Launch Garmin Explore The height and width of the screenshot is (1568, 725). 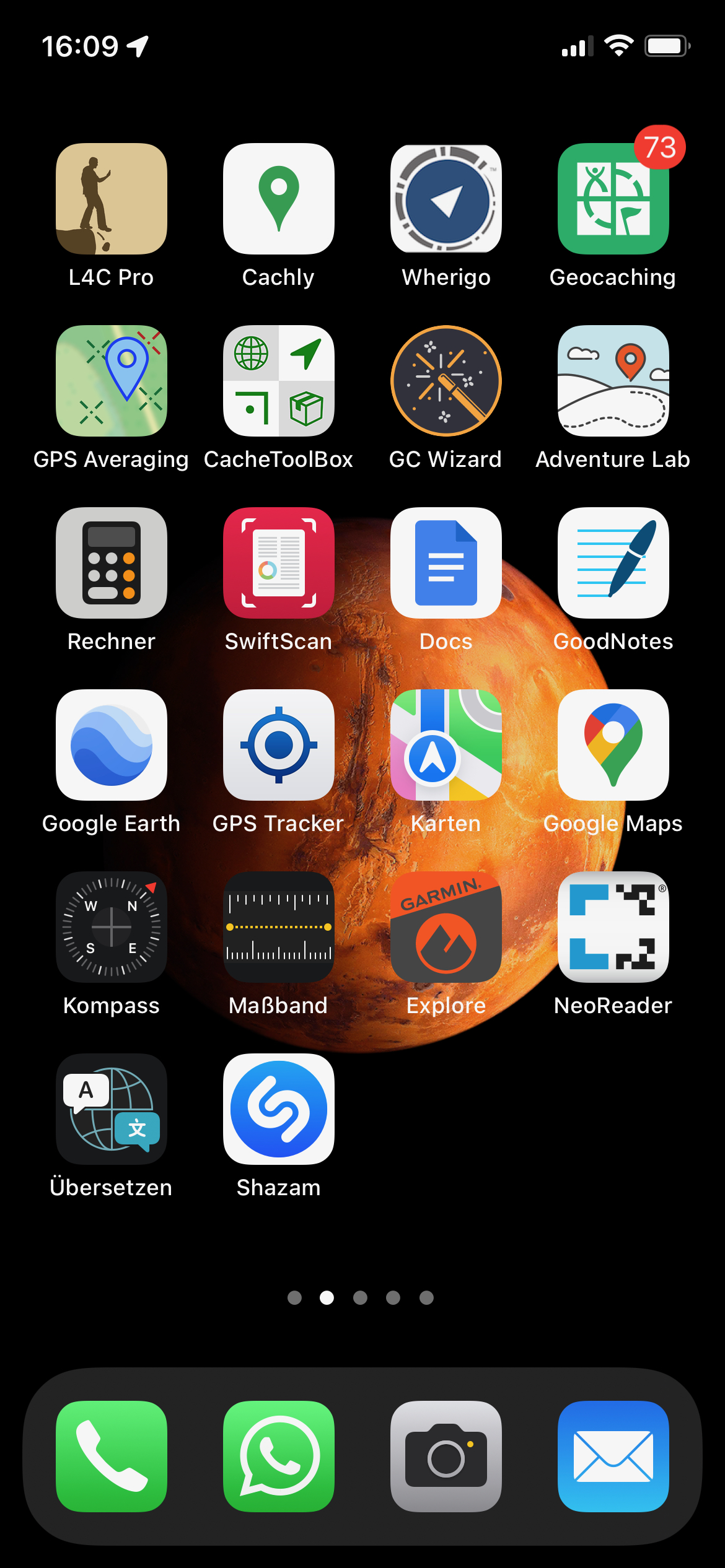(446, 927)
